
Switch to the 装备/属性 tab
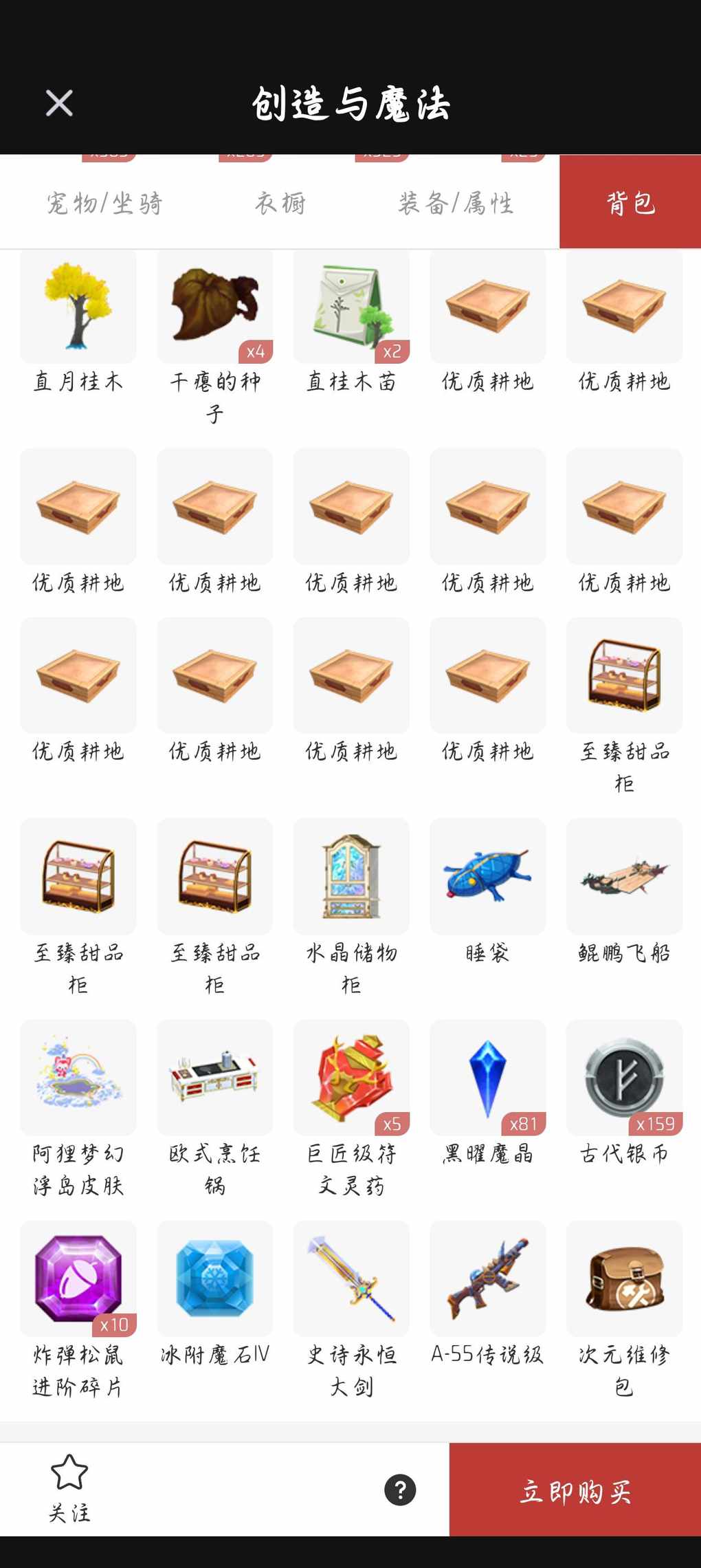click(x=456, y=204)
